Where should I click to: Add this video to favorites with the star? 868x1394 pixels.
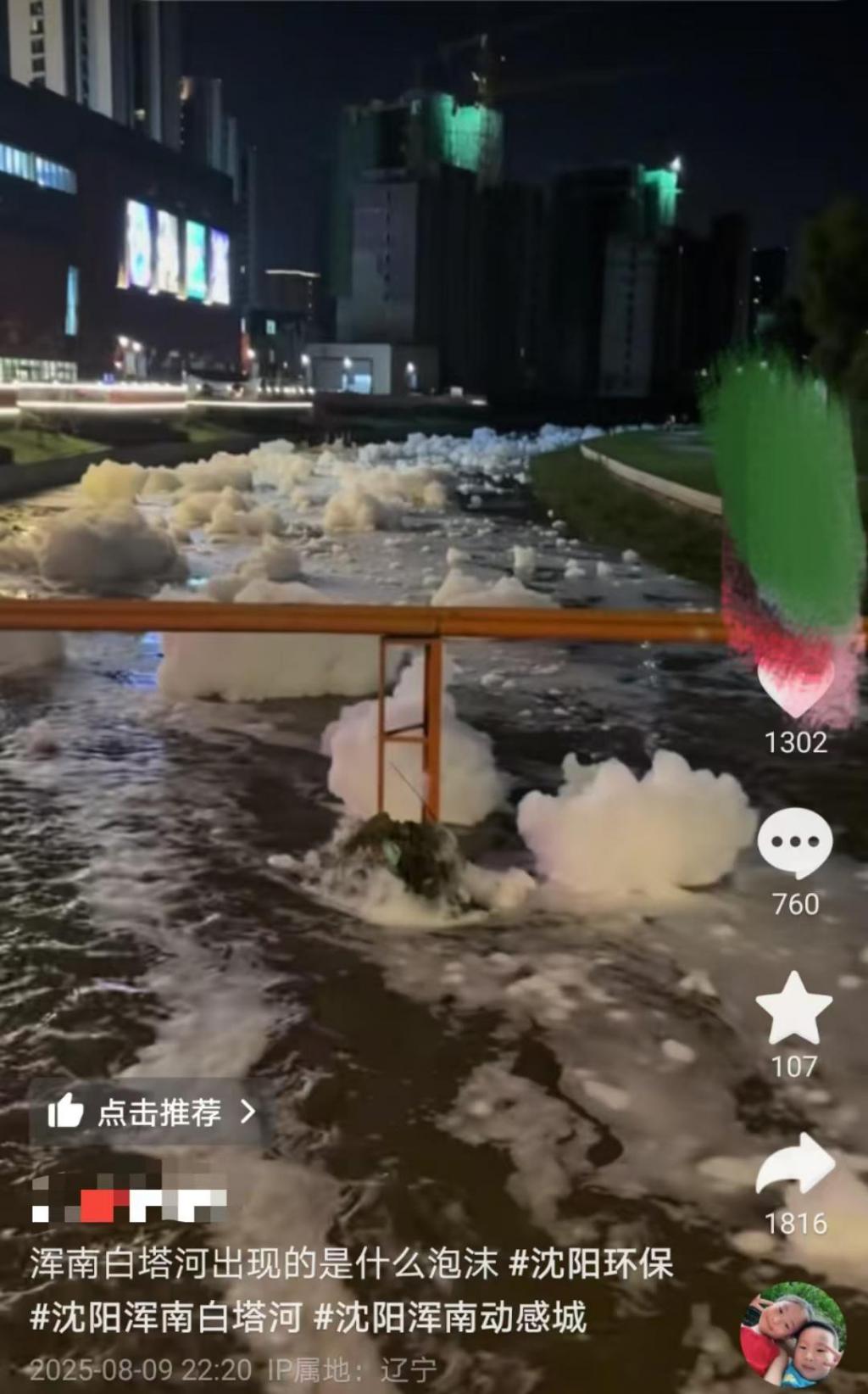[793, 1008]
